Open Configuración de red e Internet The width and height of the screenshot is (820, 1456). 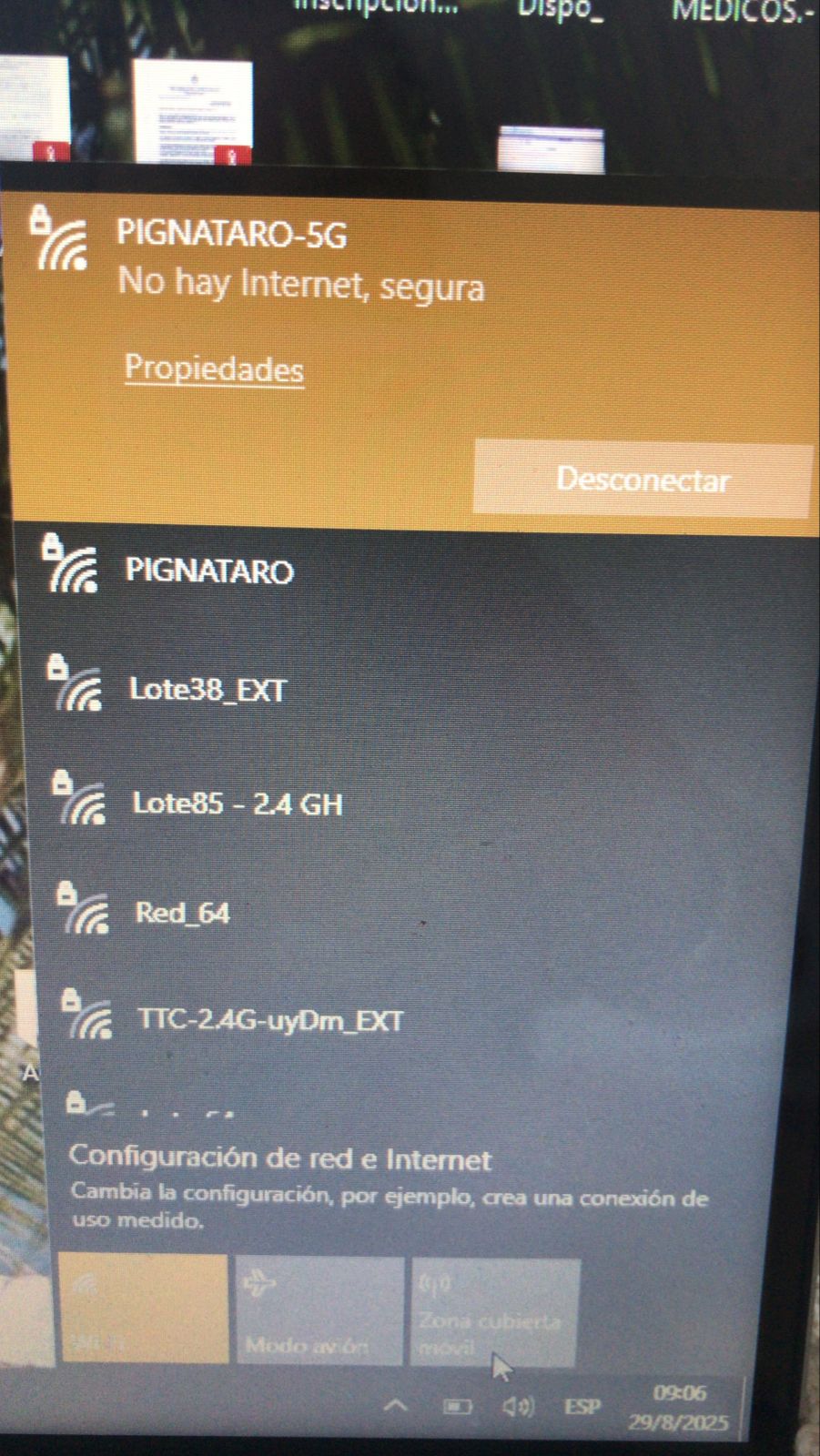279,1159
